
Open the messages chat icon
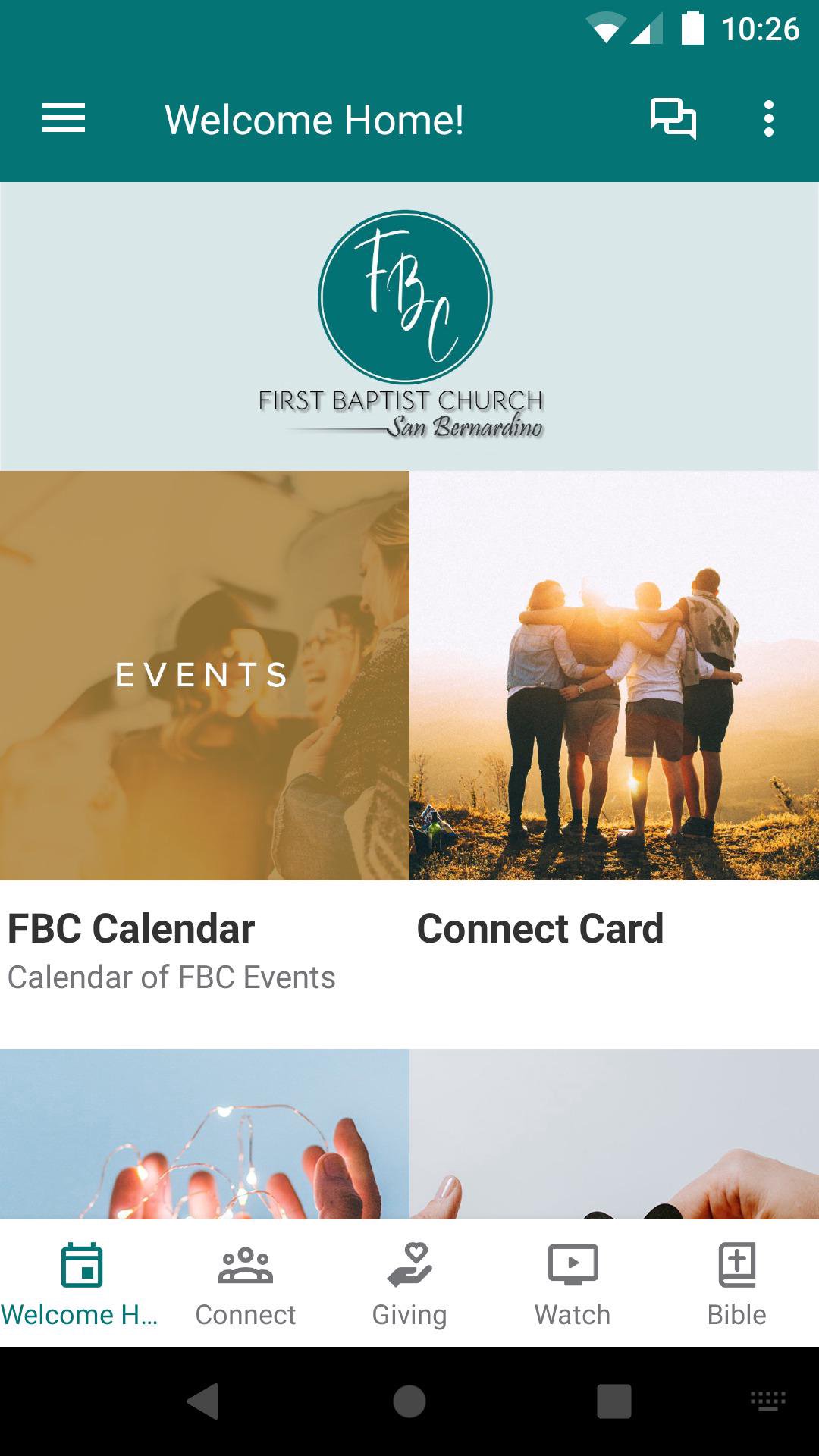click(673, 119)
